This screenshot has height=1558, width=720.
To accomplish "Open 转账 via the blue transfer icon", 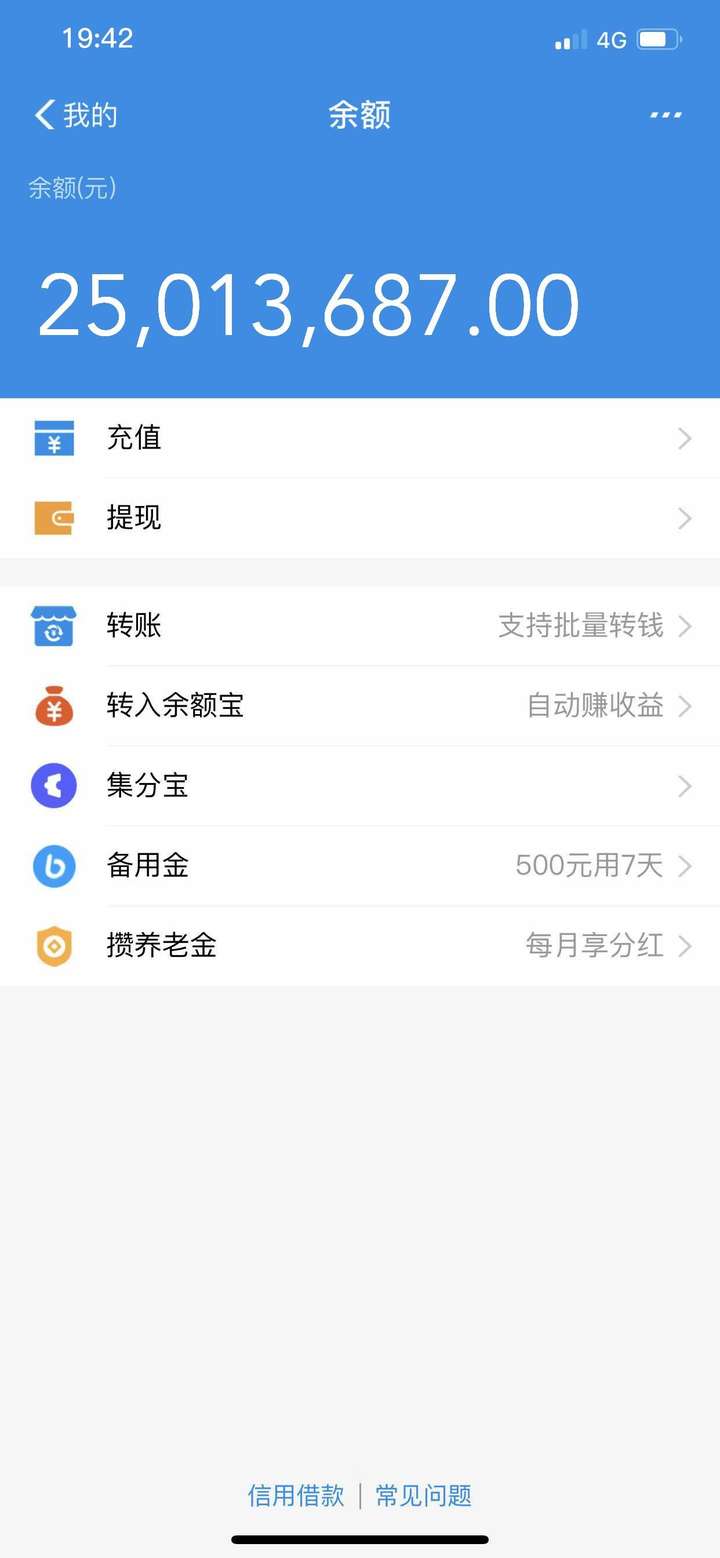I will click(52, 626).
